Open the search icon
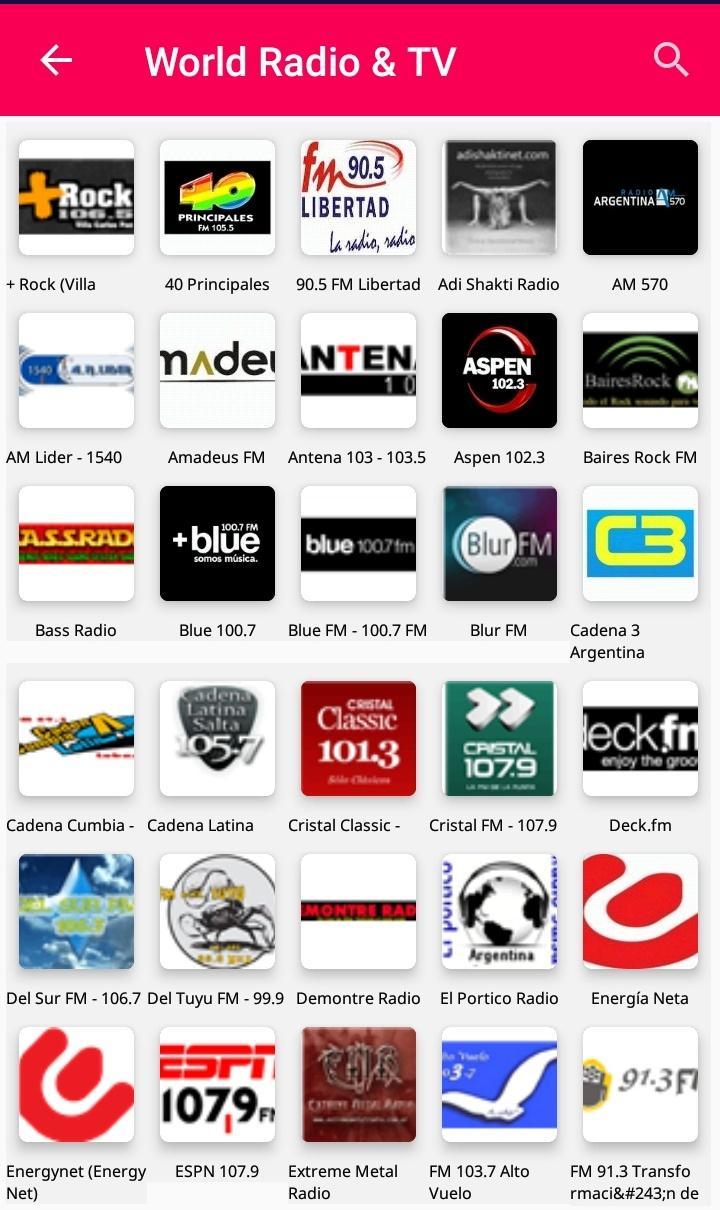 pos(671,60)
